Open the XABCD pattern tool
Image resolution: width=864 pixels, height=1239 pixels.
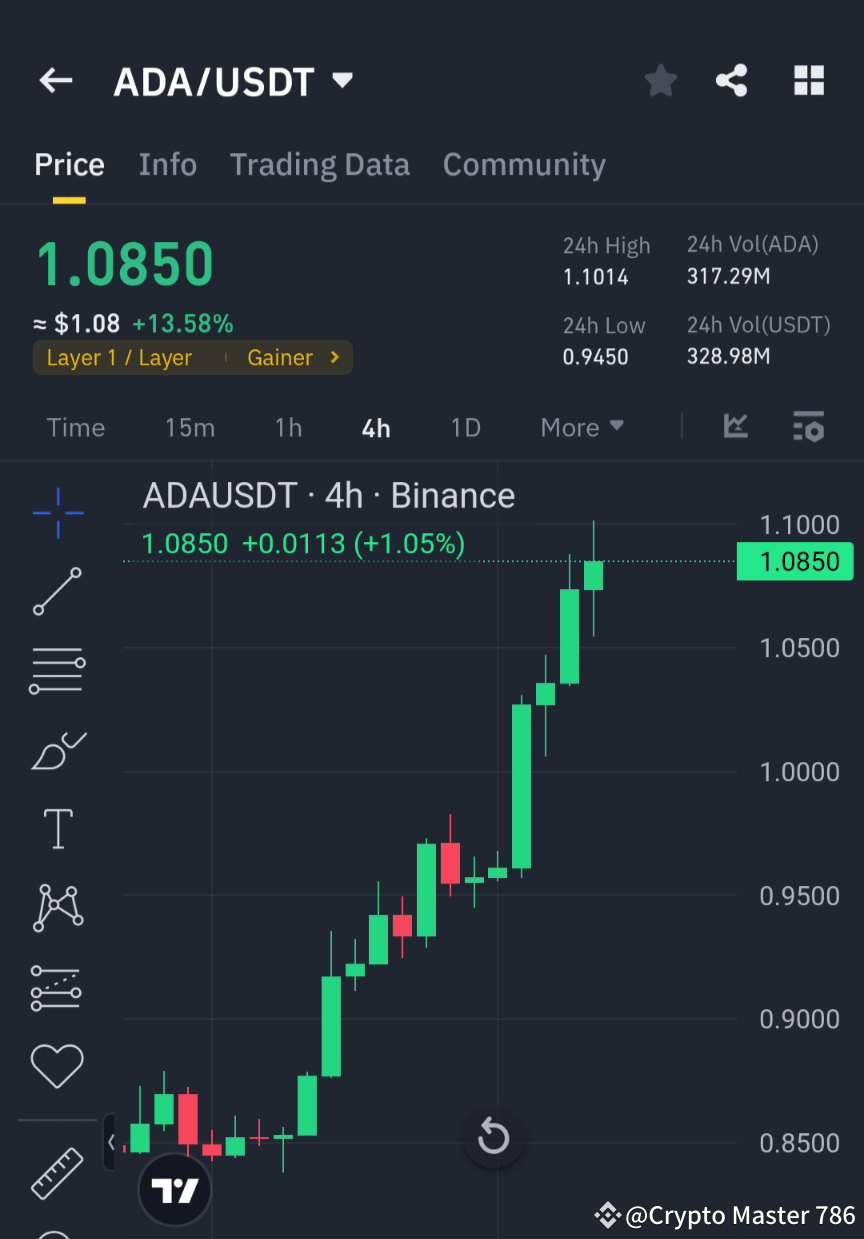click(57, 907)
